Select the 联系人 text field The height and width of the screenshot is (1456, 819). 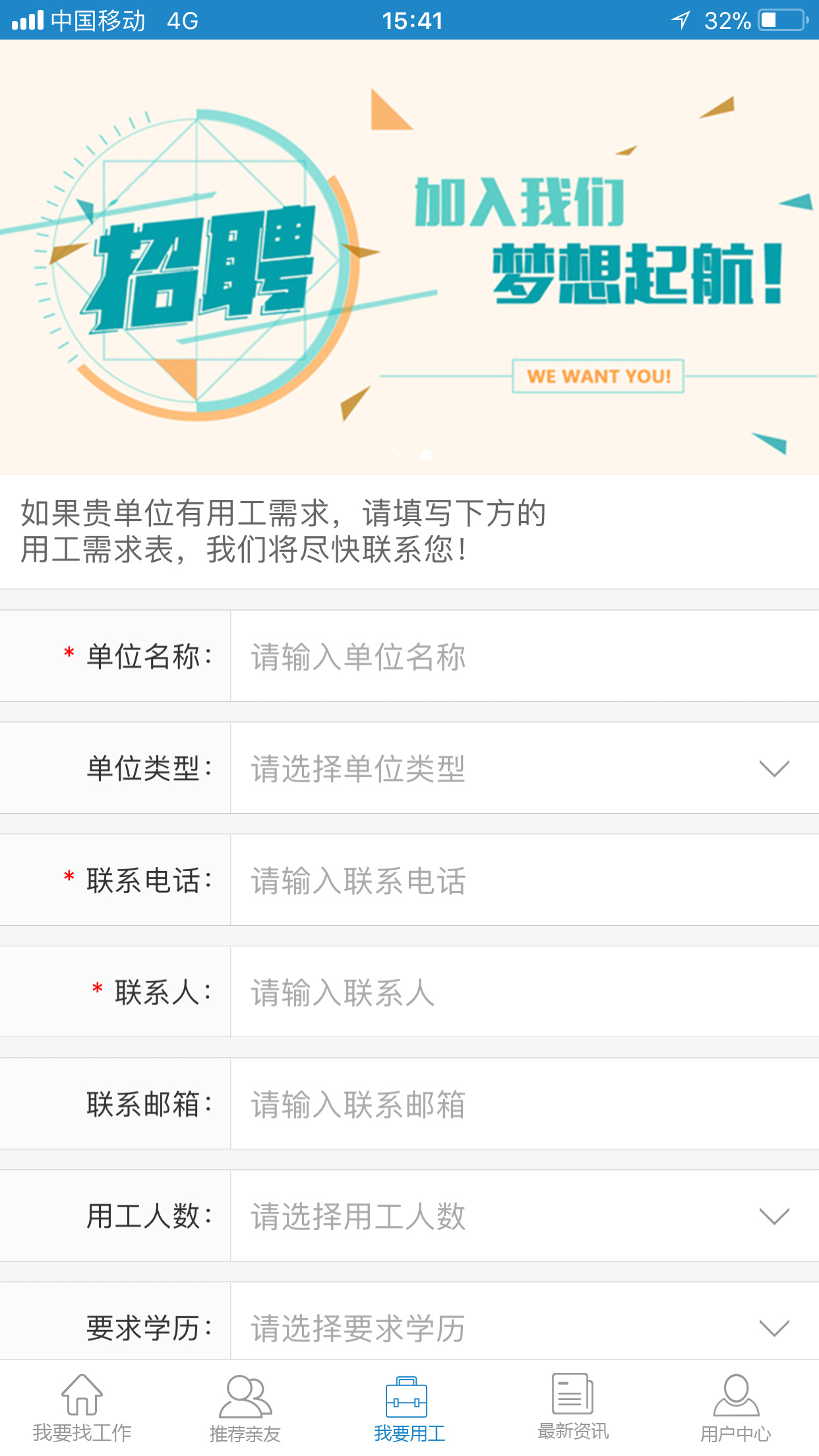(524, 992)
